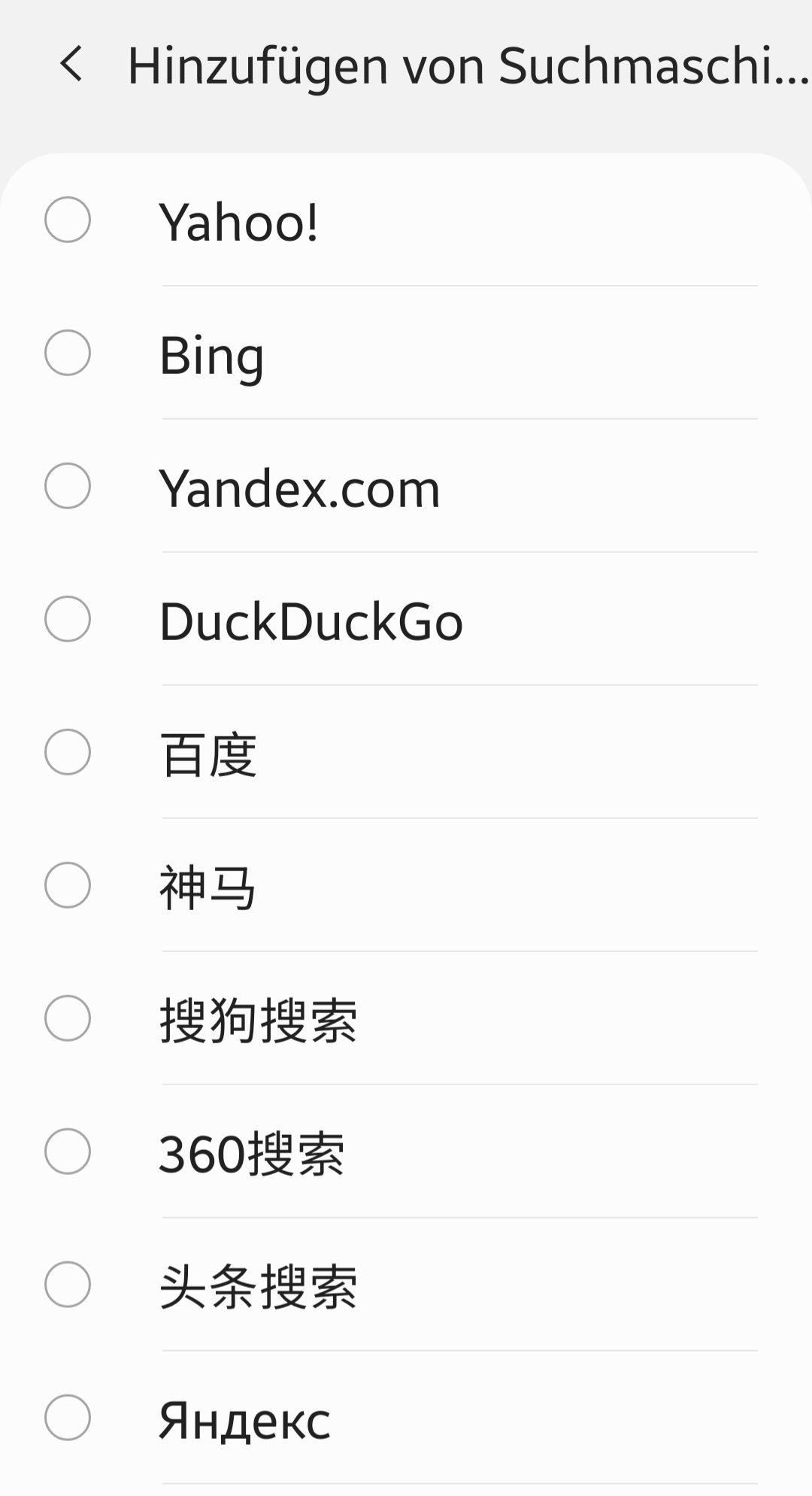Select the Яндекс search engine
Image resolution: width=812 pixels, height=1496 pixels.
[x=68, y=1418]
